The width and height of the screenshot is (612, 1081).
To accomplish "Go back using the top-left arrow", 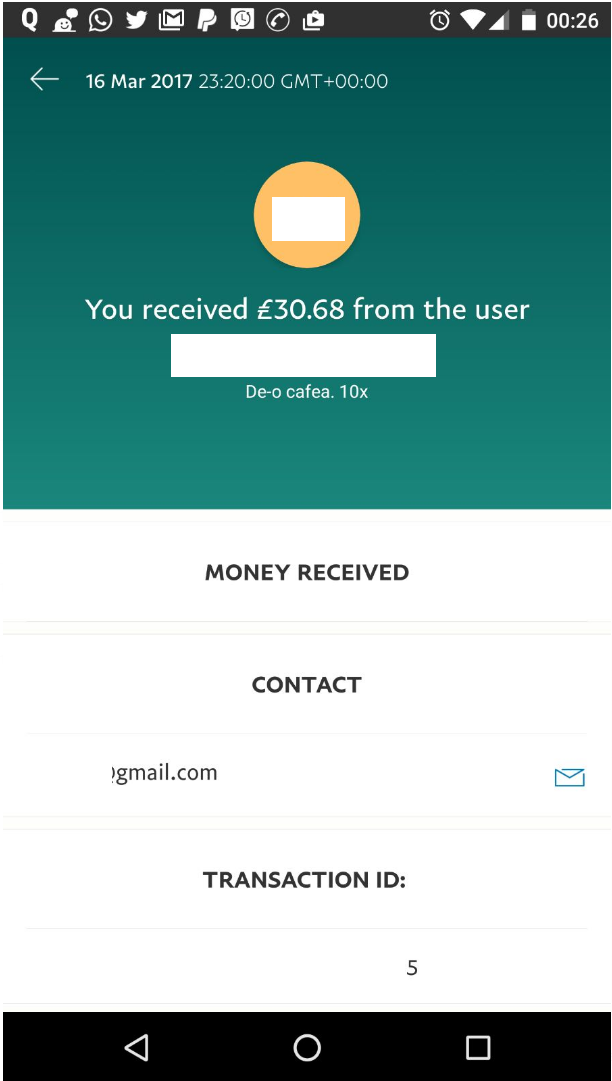I will 44,80.
